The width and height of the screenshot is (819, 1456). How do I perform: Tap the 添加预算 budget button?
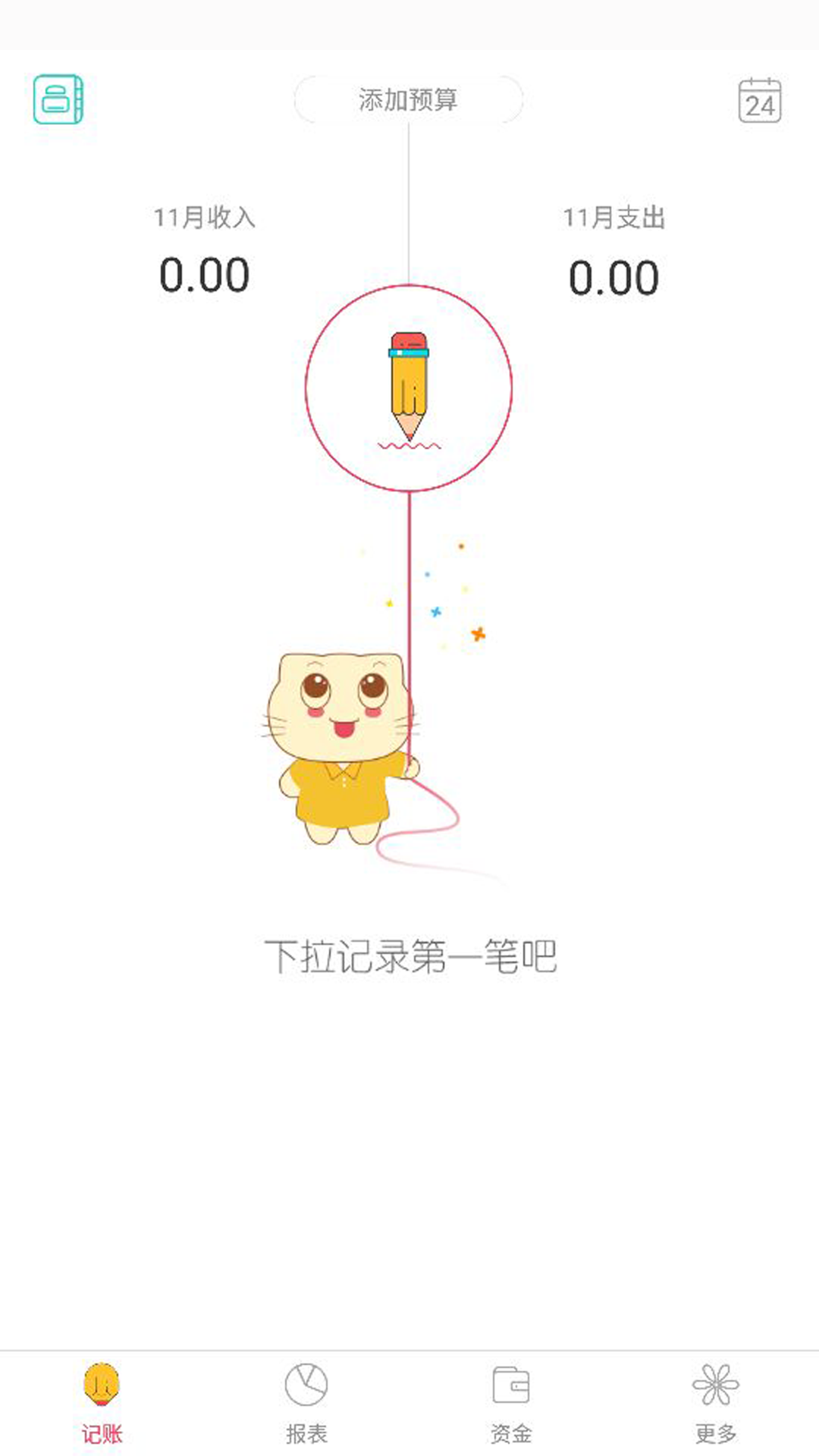coord(408,99)
